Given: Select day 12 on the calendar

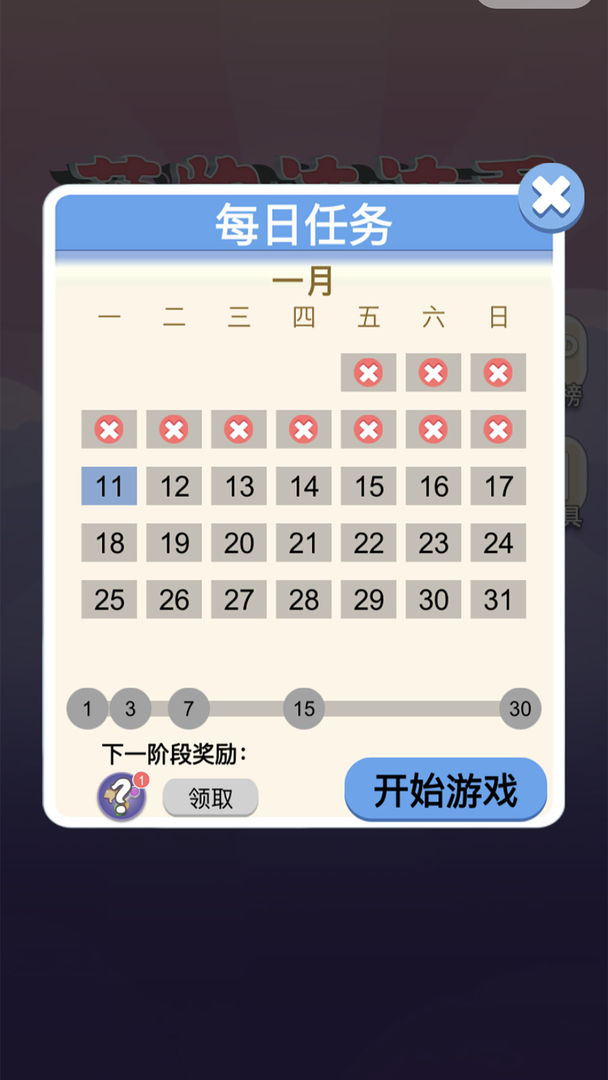Looking at the screenshot, I should (174, 486).
